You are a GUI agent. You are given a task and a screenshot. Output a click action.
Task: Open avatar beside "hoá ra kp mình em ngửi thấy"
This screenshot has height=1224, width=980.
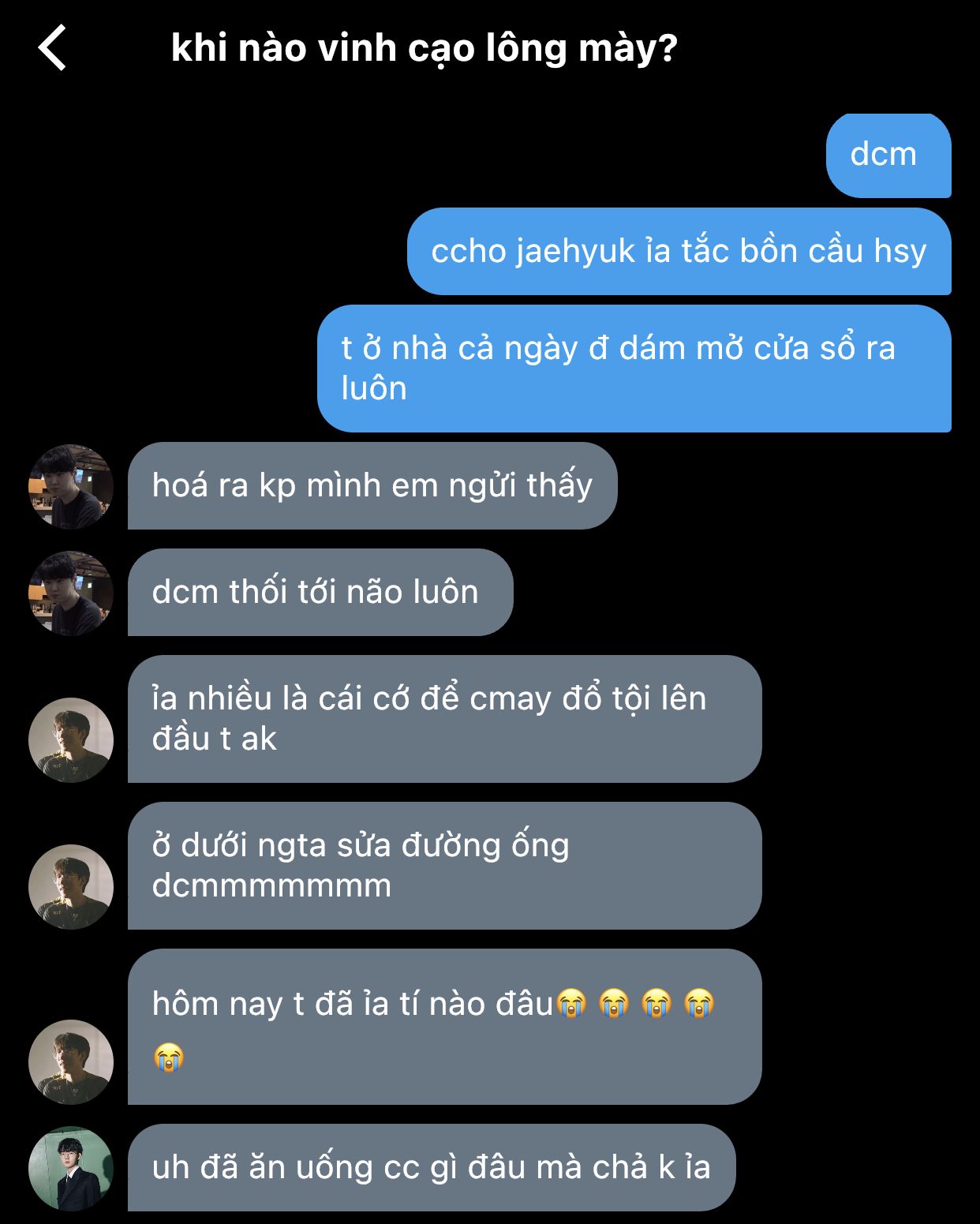71,486
